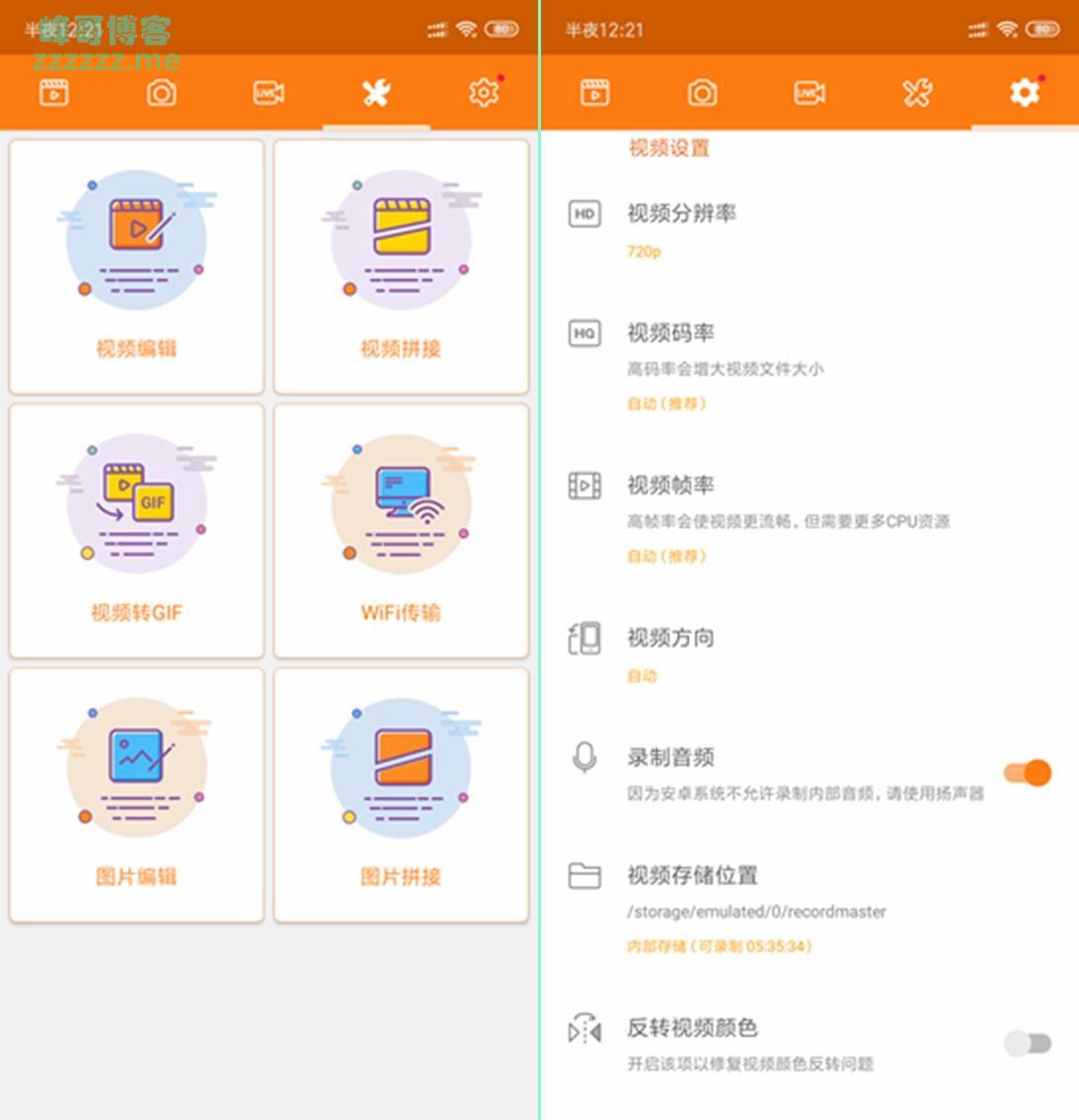
Task: Enable the 反转视频颜色 switch
Action: click(x=1028, y=1043)
